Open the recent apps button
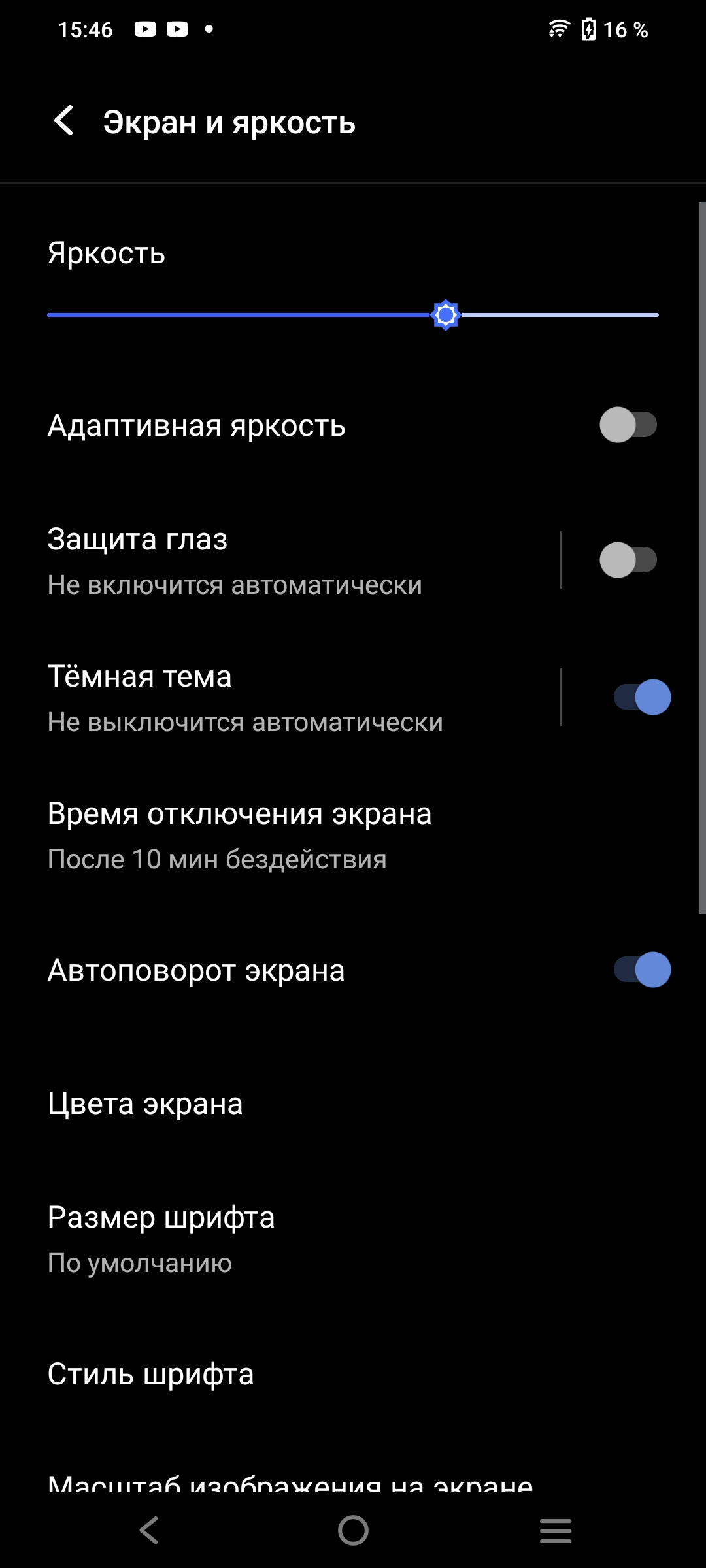Image resolution: width=706 pixels, height=1568 pixels. [556, 1530]
